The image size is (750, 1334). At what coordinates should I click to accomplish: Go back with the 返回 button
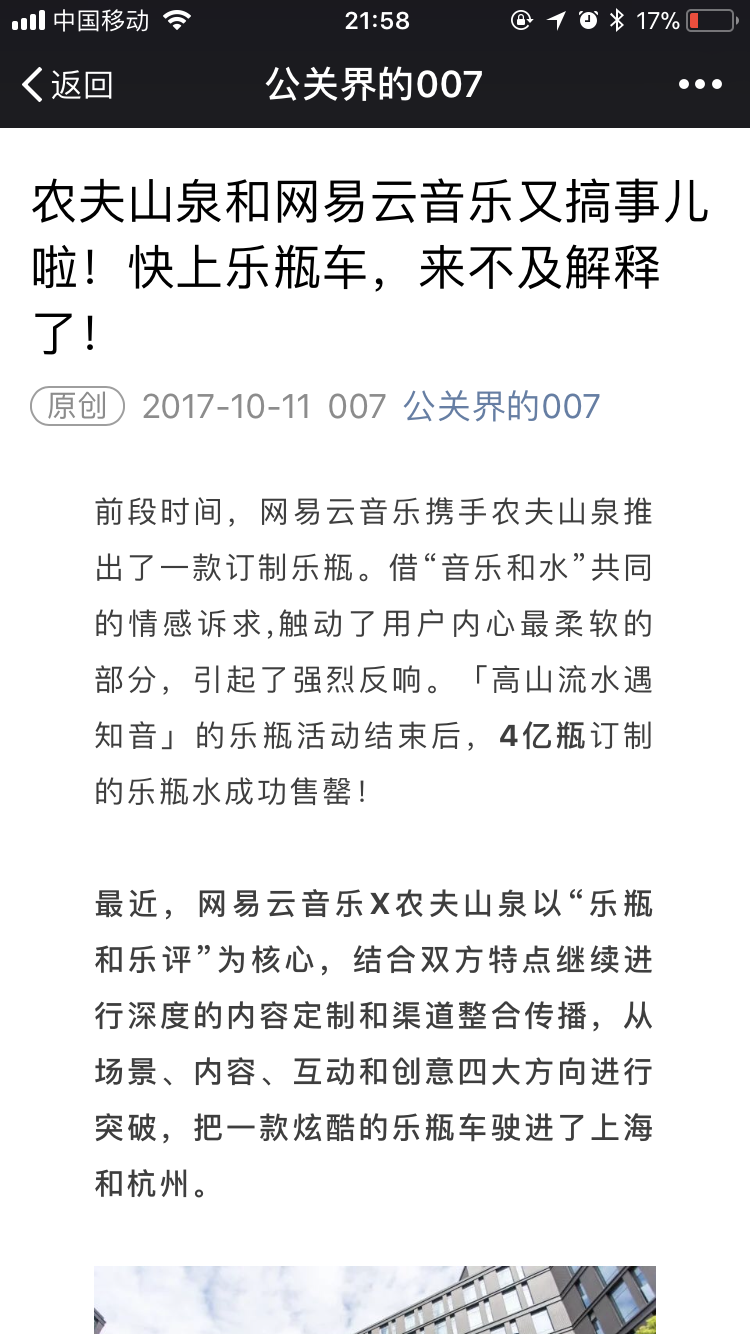point(67,85)
